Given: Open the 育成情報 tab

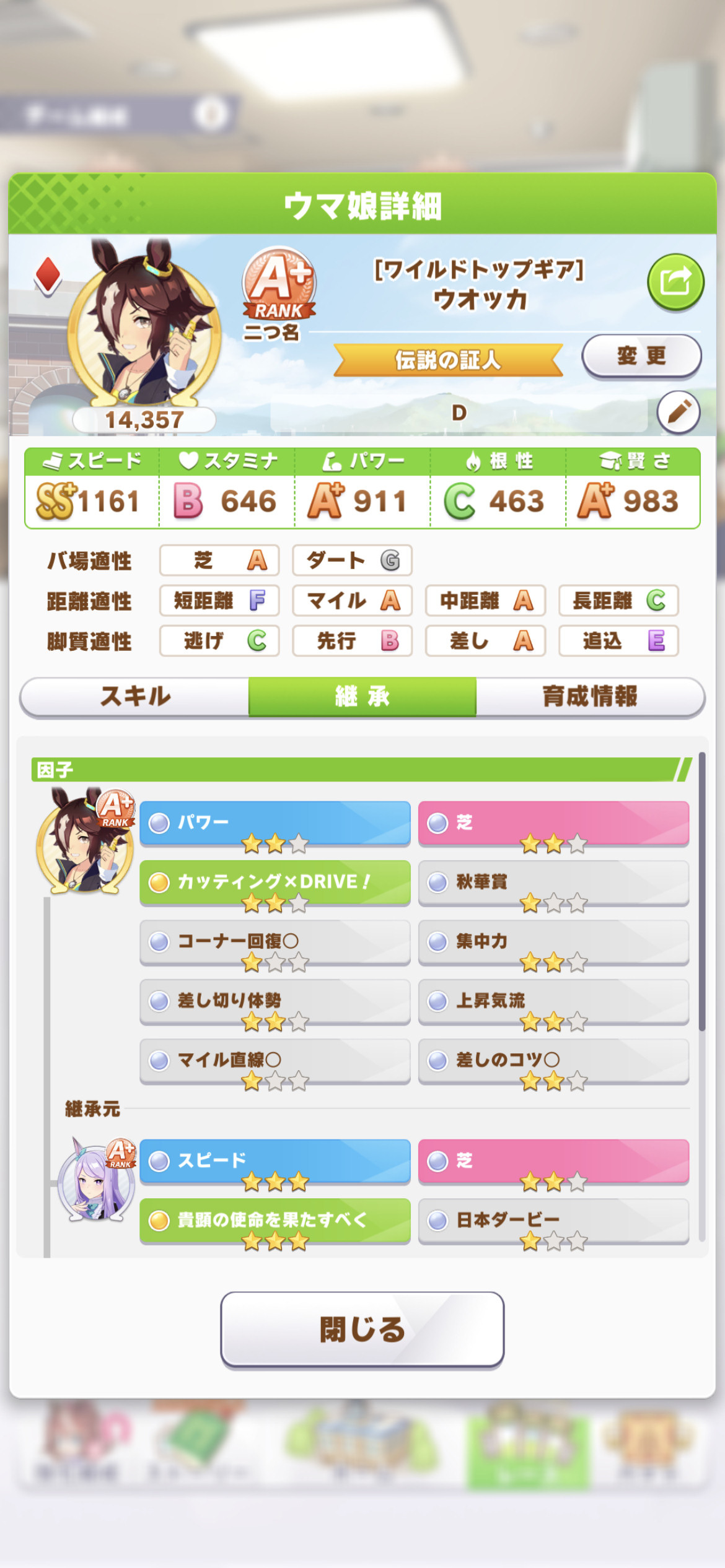Looking at the screenshot, I should tap(590, 696).
